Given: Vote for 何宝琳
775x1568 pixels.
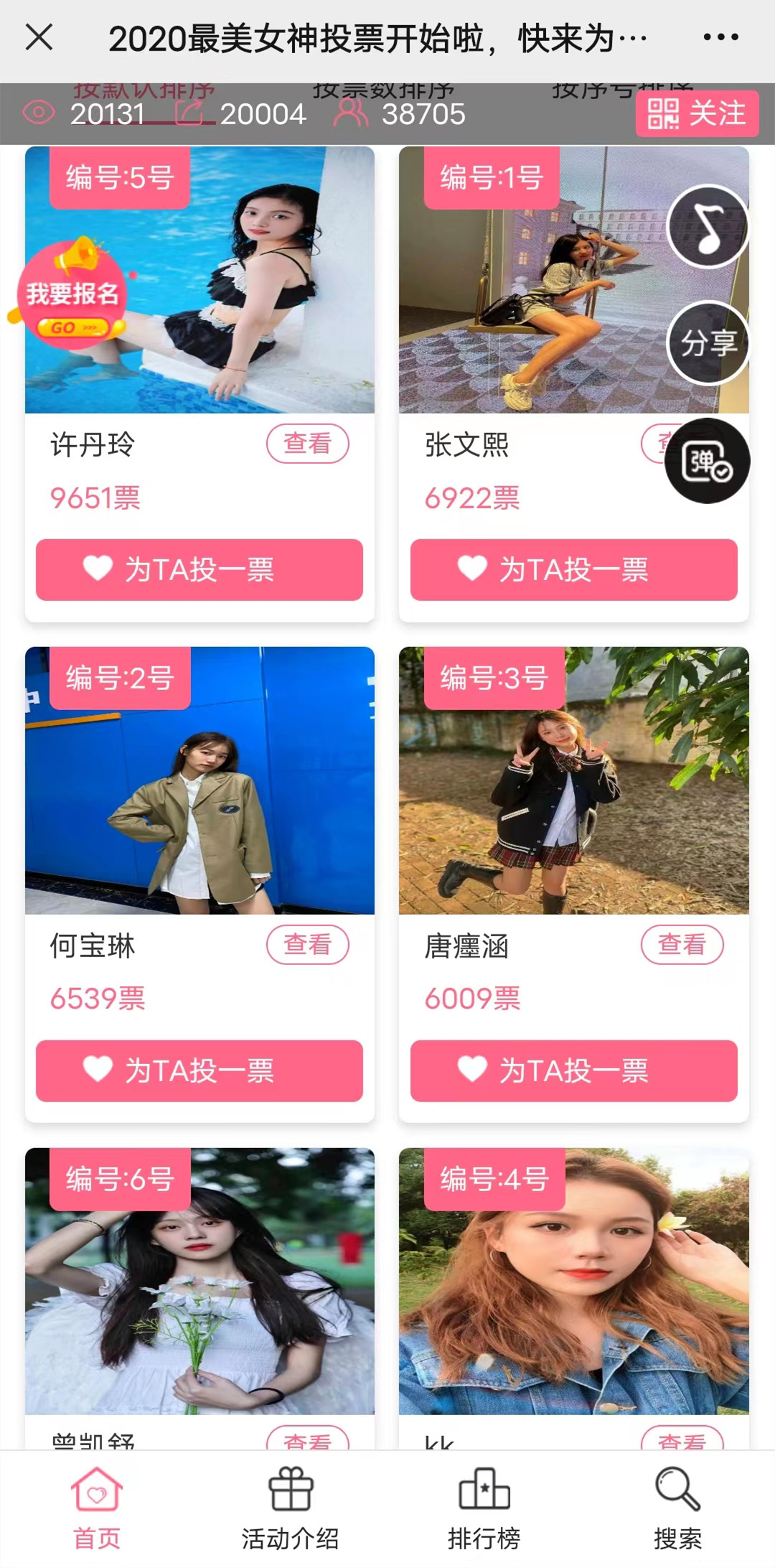Looking at the screenshot, I should pyautogui.click(x=199, y=1070).
